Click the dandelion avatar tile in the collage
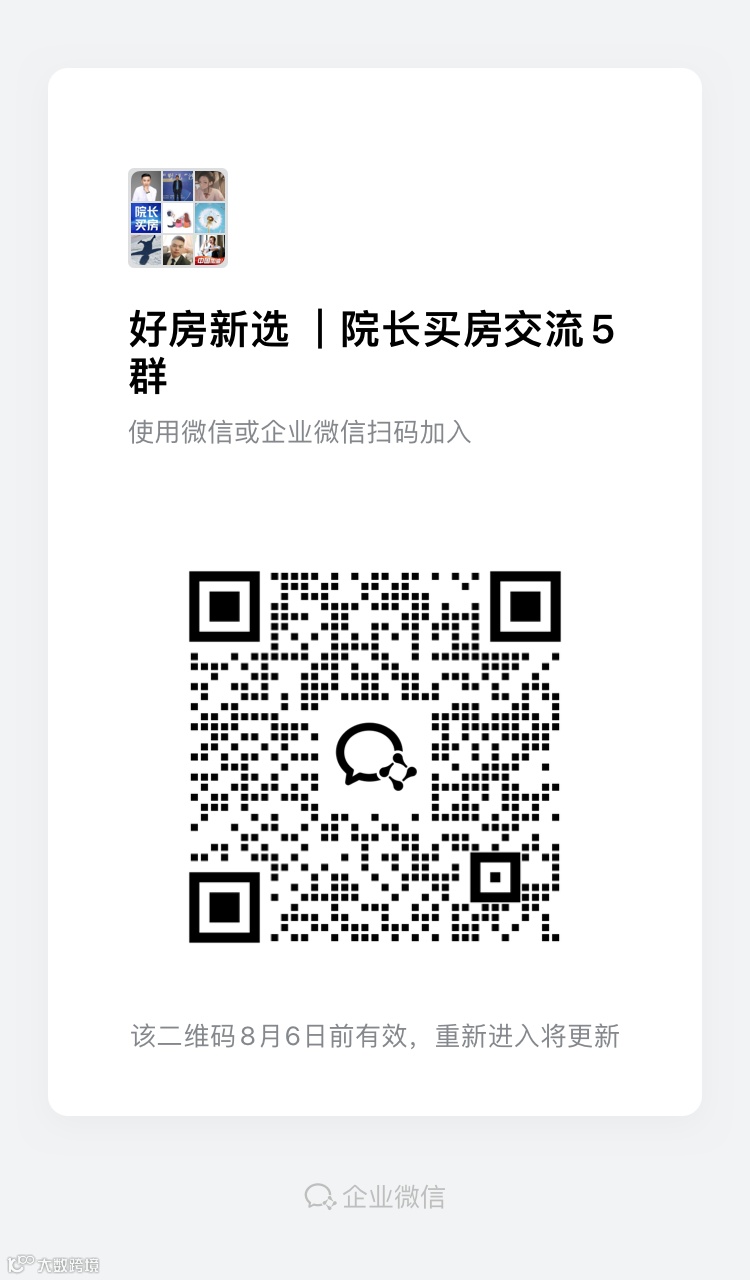Viewport: 750px width, 1280px height. pyautogui.click(x=208, y=218)
